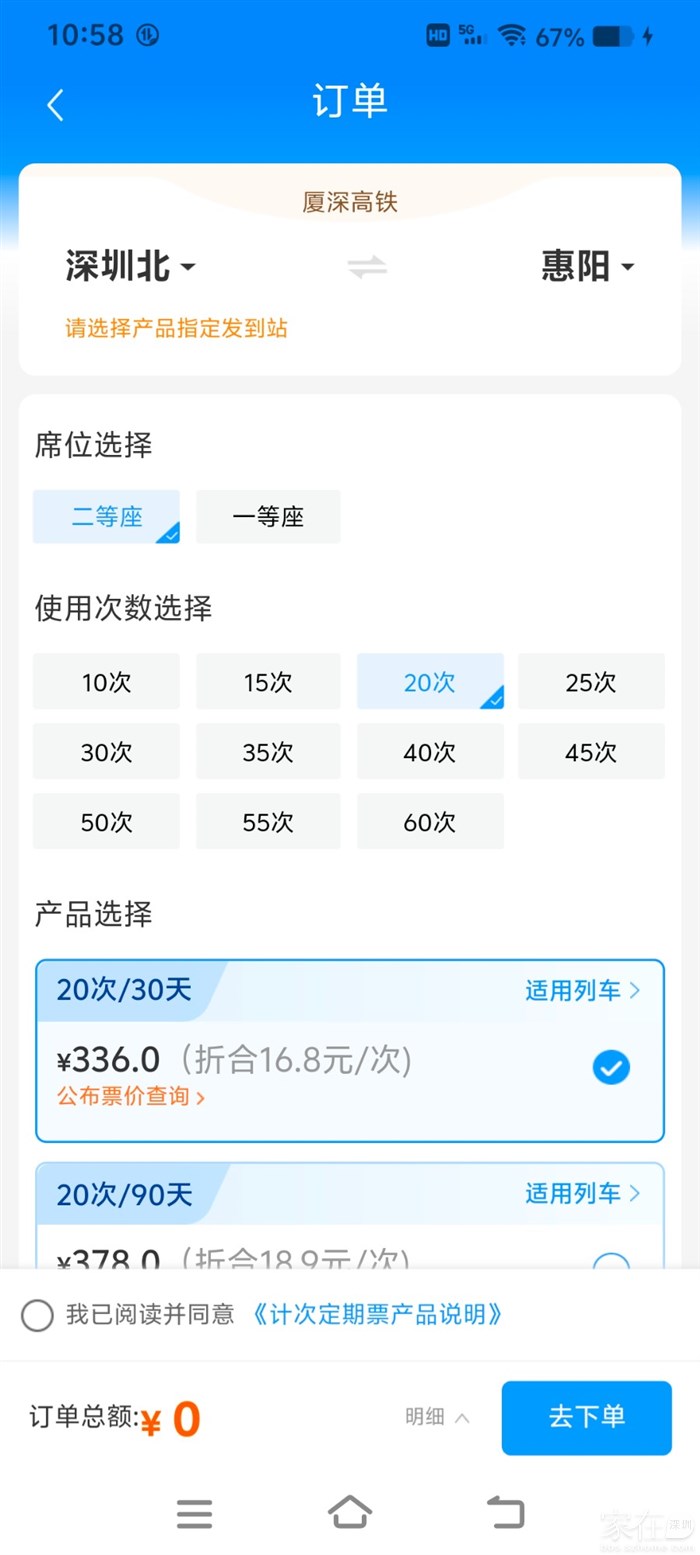Open 公布票价查询 link
700x1555 pixels.
(131, 1097)
